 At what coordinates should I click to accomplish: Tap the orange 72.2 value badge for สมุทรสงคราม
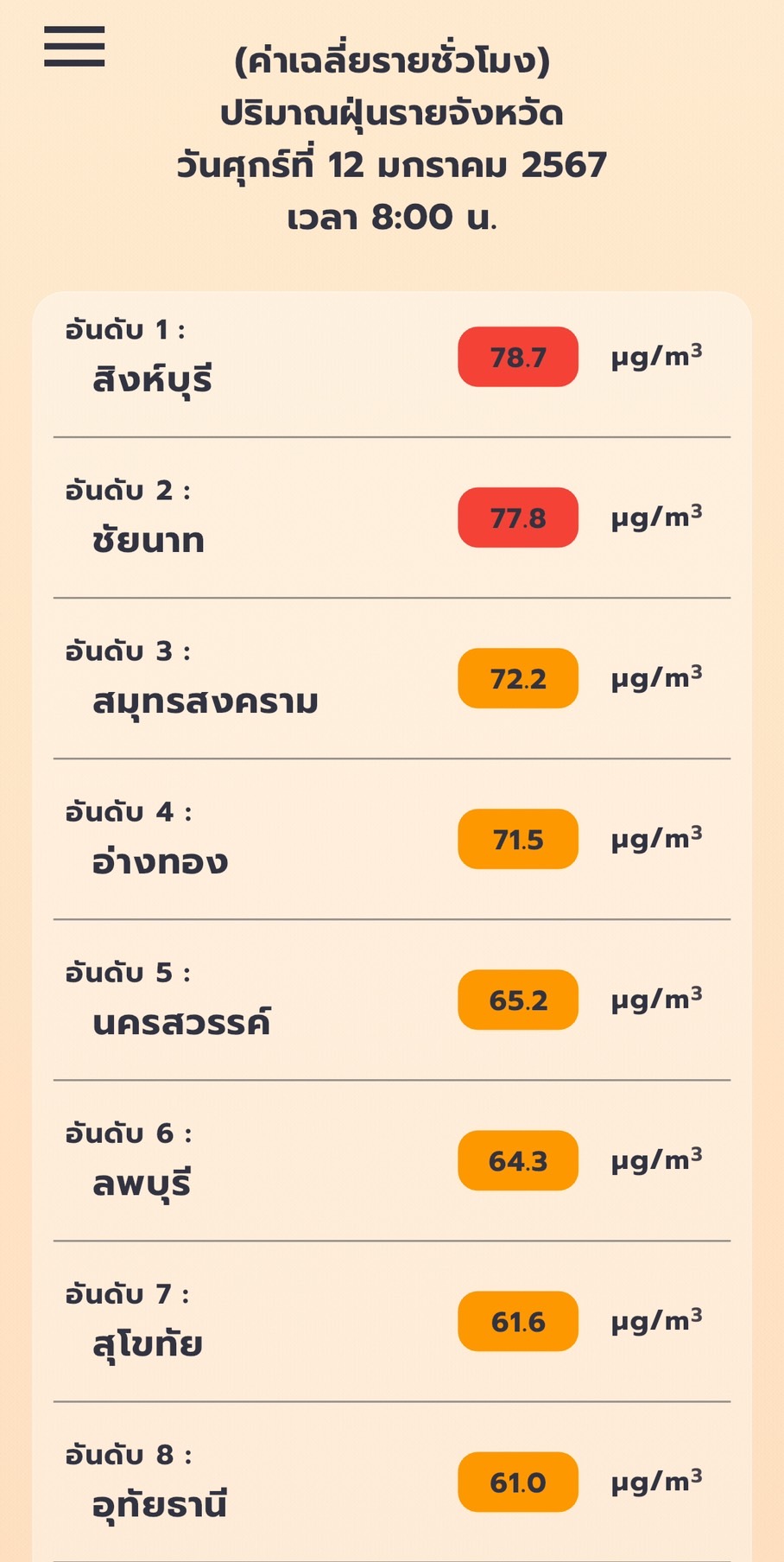click(517, 678)
